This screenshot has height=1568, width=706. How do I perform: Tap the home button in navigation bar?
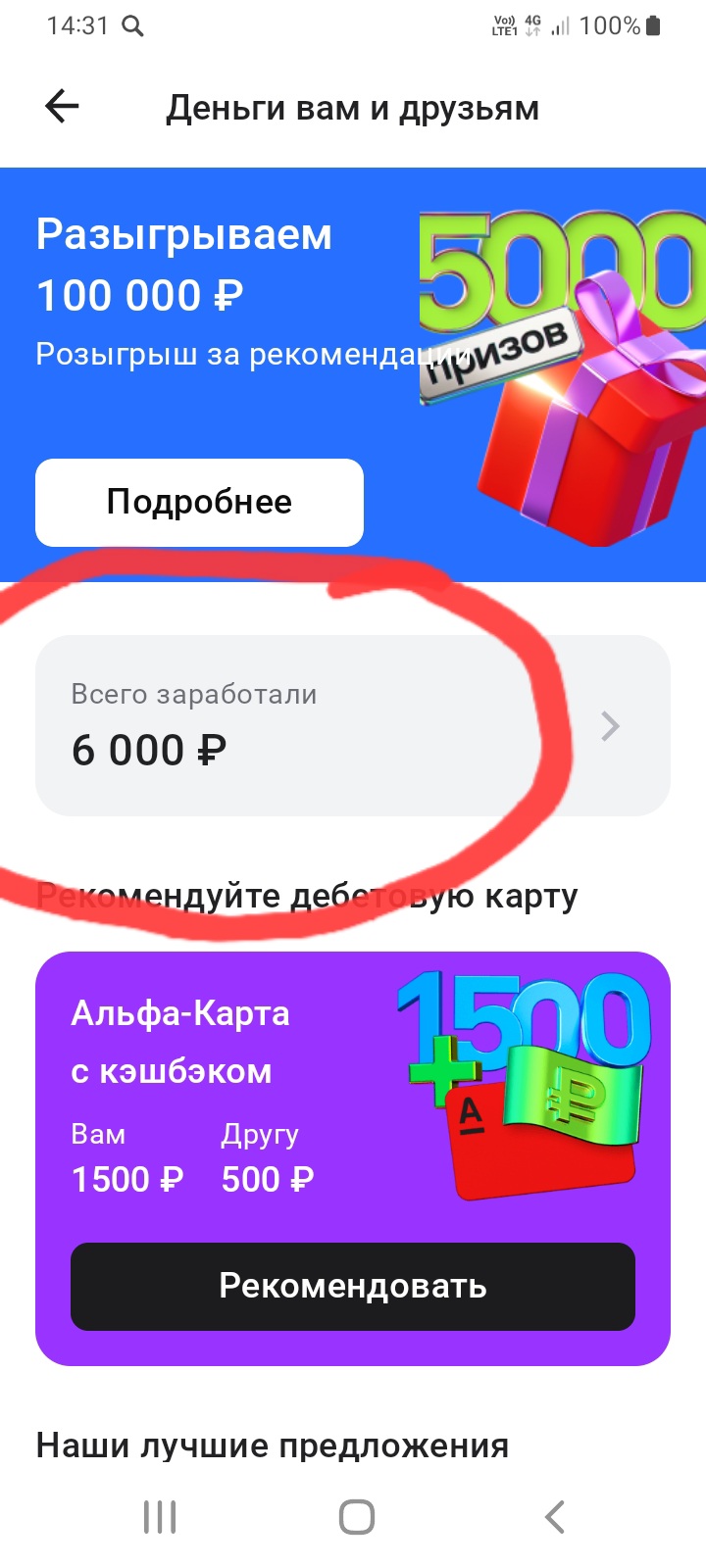tap(355, 1515)
